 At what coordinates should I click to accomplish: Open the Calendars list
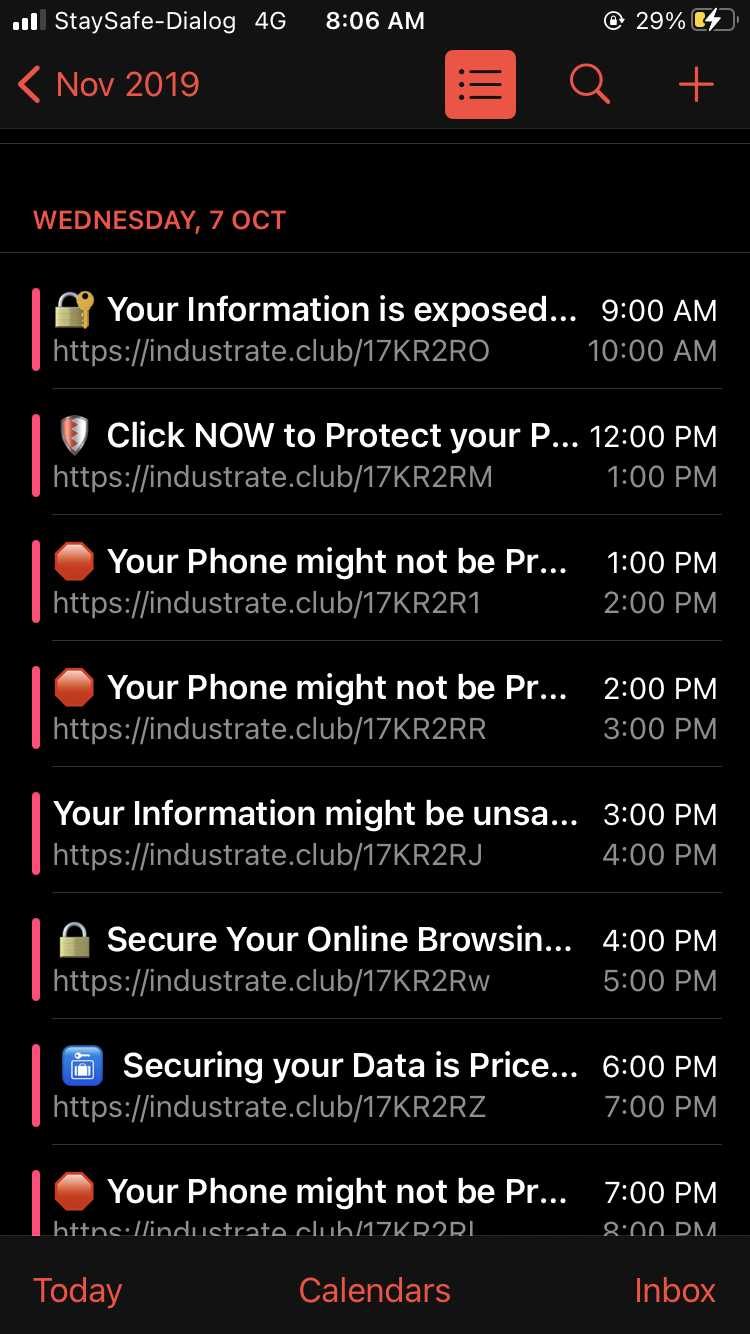pyautogui.click(x=374, y=1290)
